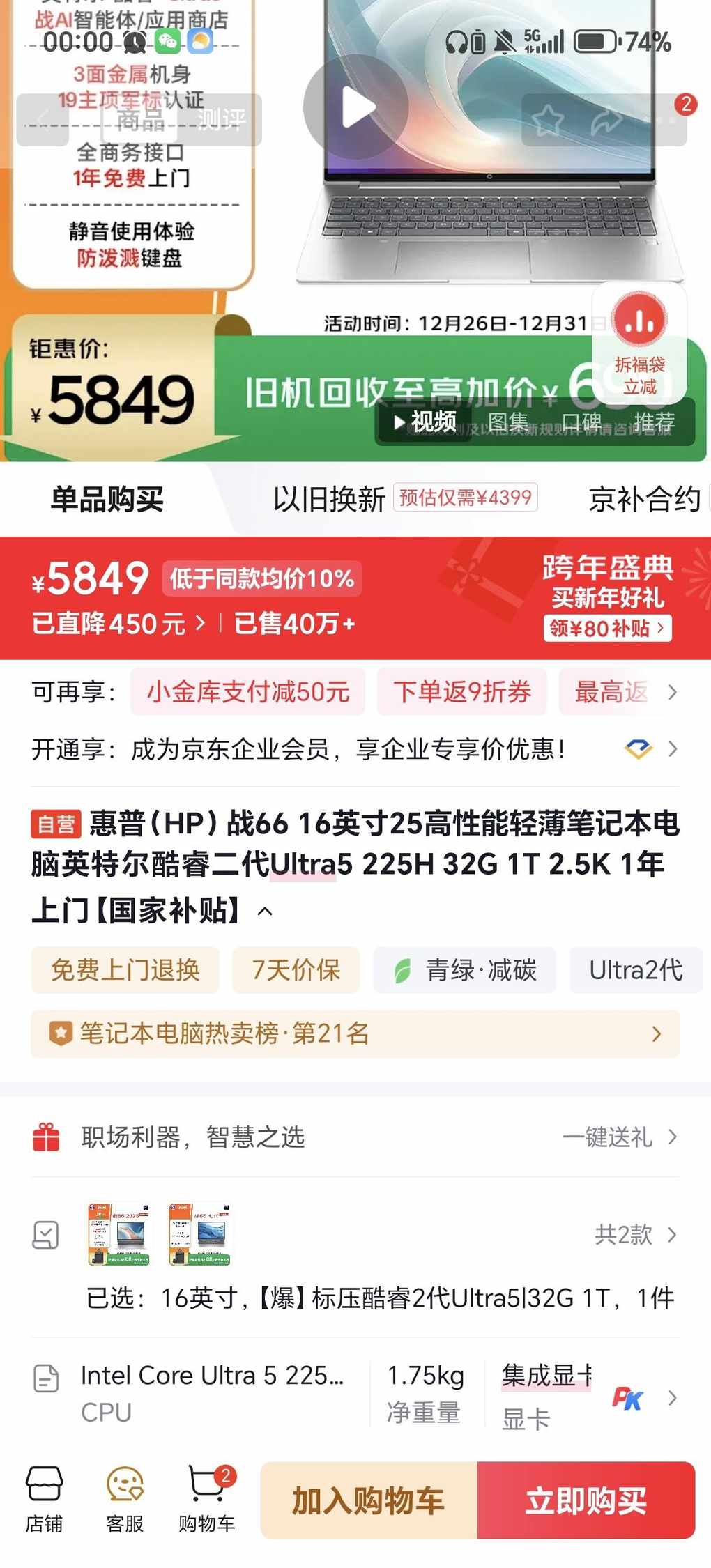Open the 京东企业会员 enterprise price row
Image resolution: width=711 pixels, height=1568 pixels.
(354, 749)
